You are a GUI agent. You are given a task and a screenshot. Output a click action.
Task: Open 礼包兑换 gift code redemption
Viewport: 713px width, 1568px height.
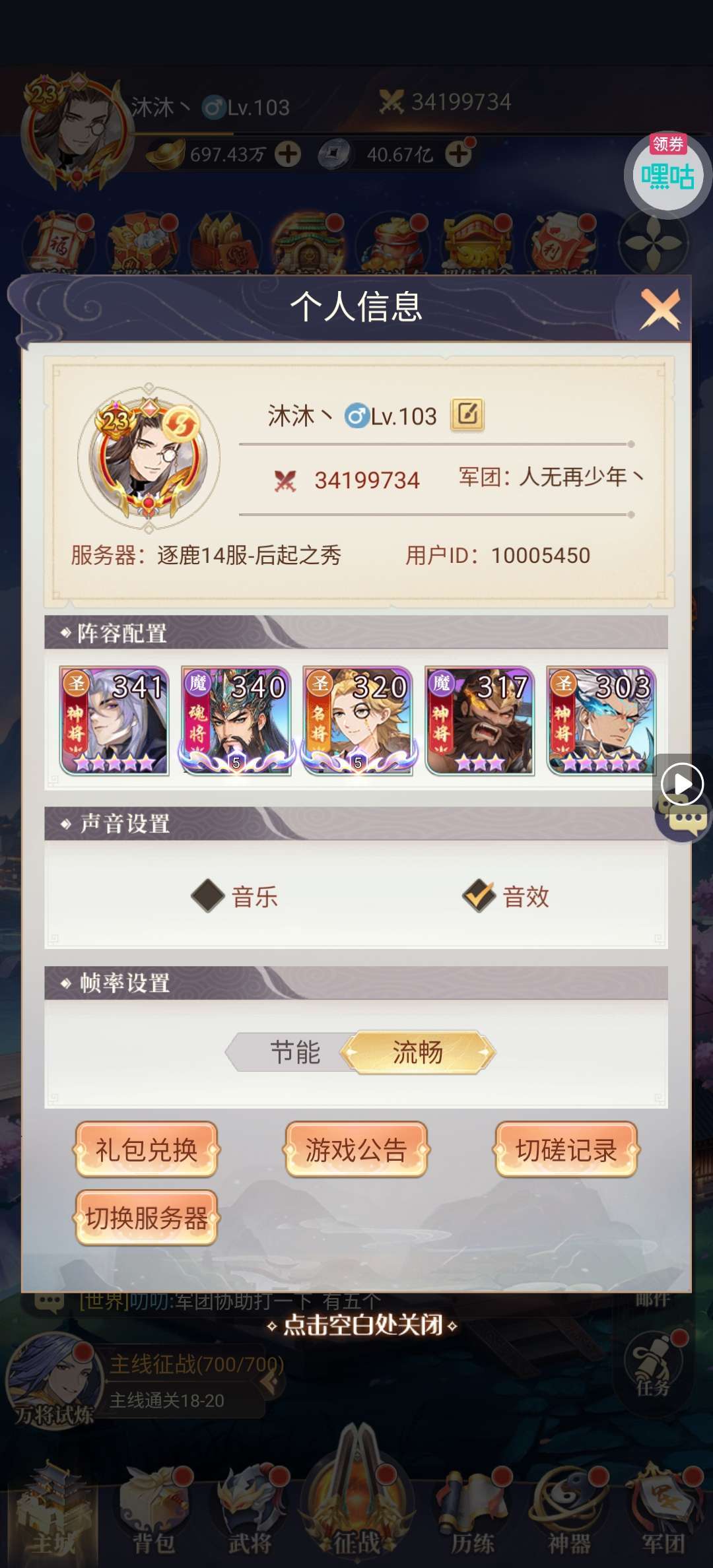[x=147, y=1150]
